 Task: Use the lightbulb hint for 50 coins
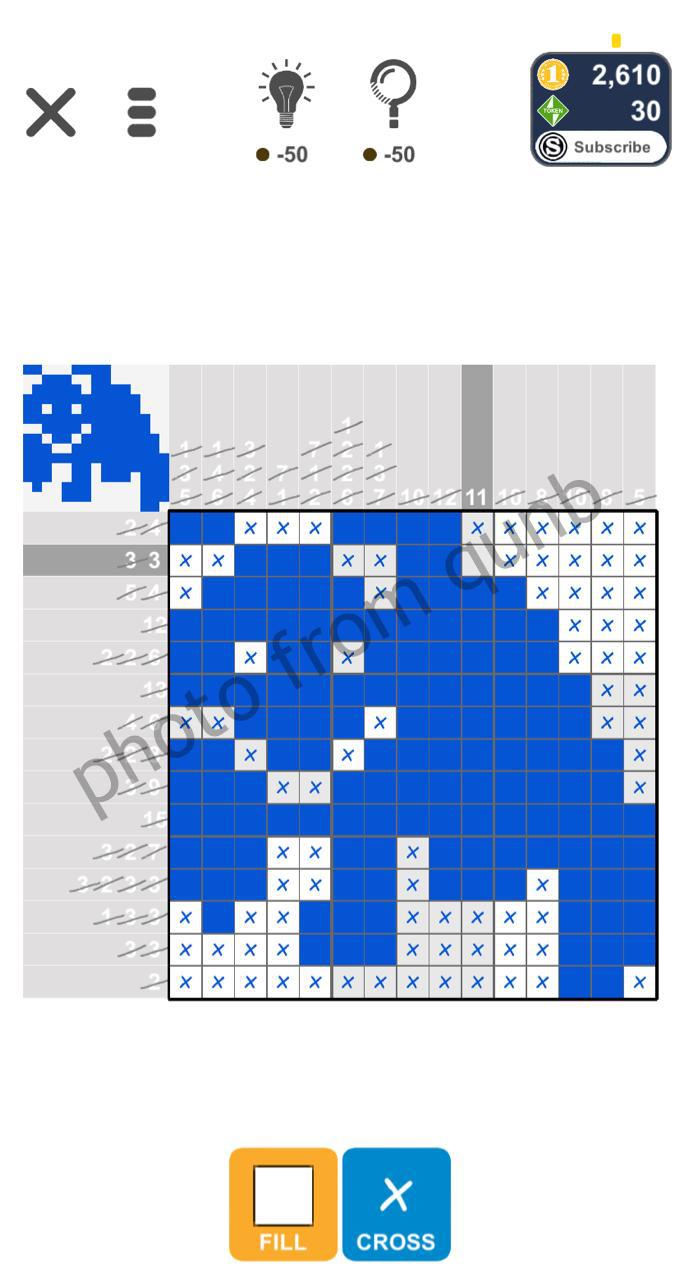coord(285,110)
